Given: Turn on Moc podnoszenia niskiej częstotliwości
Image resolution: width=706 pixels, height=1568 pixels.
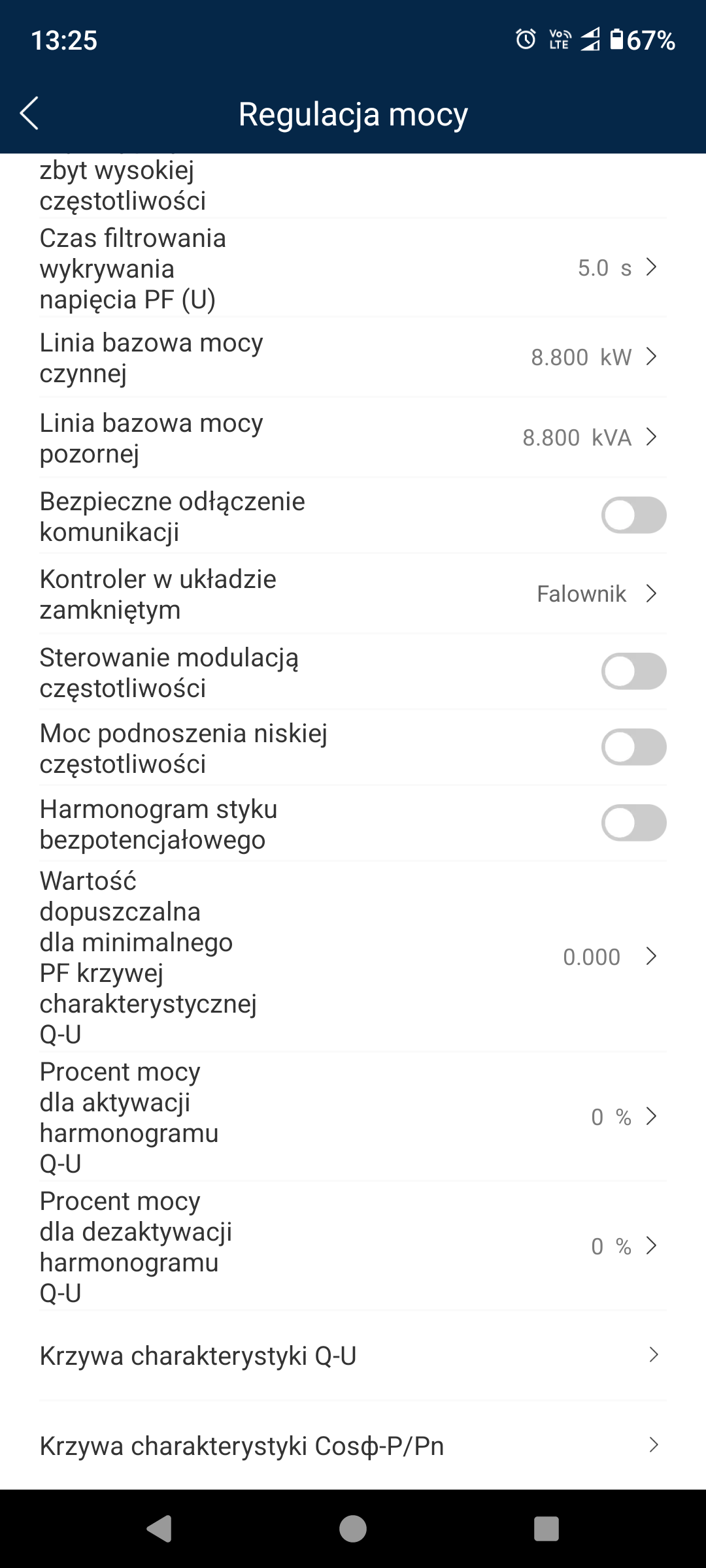Looking at the screenshot, I should click(633, 747).
